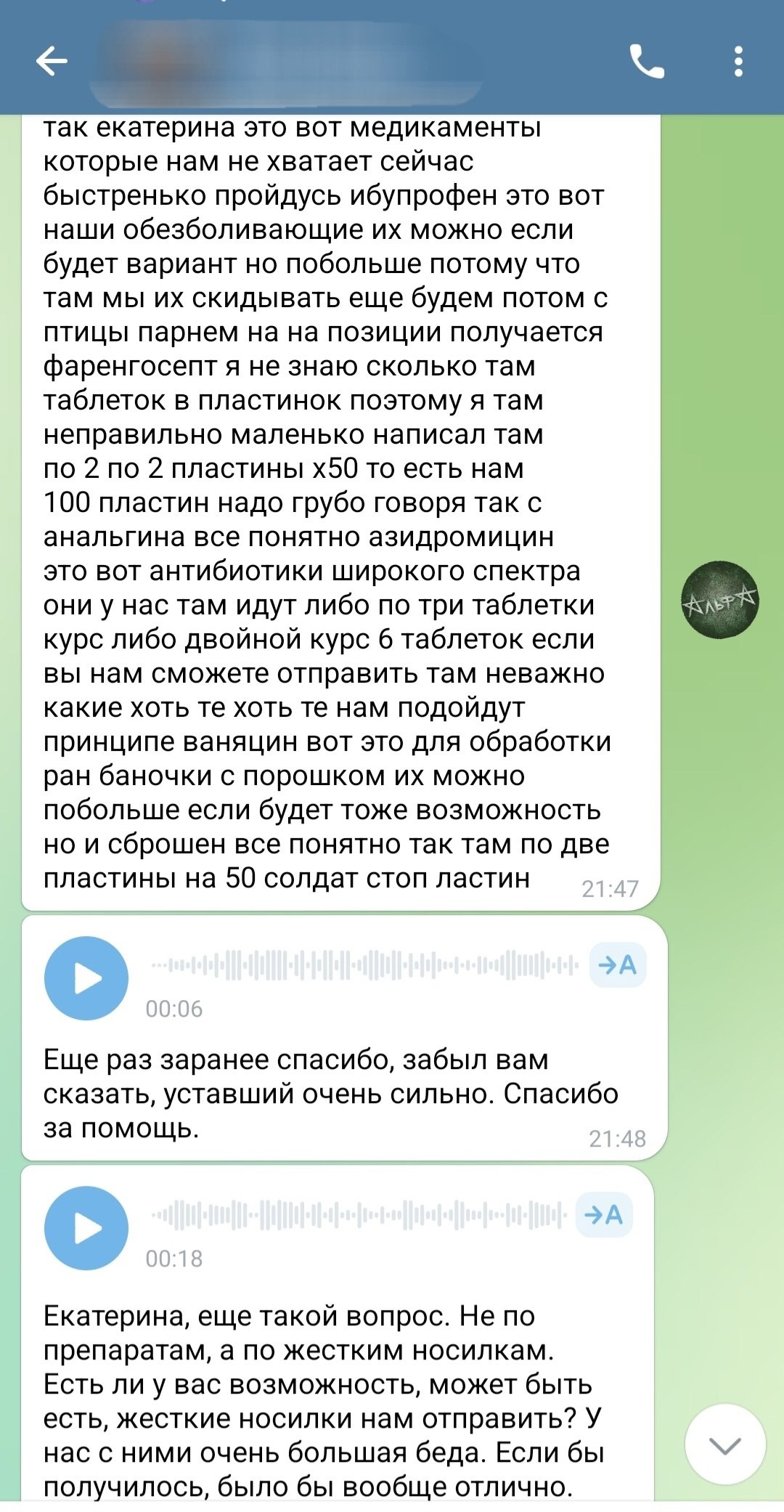The width and height of the screenshot is (784, 1512).
Task: Toggle transcription of the 00:06 voice message
Action: [x=618, y=965]
